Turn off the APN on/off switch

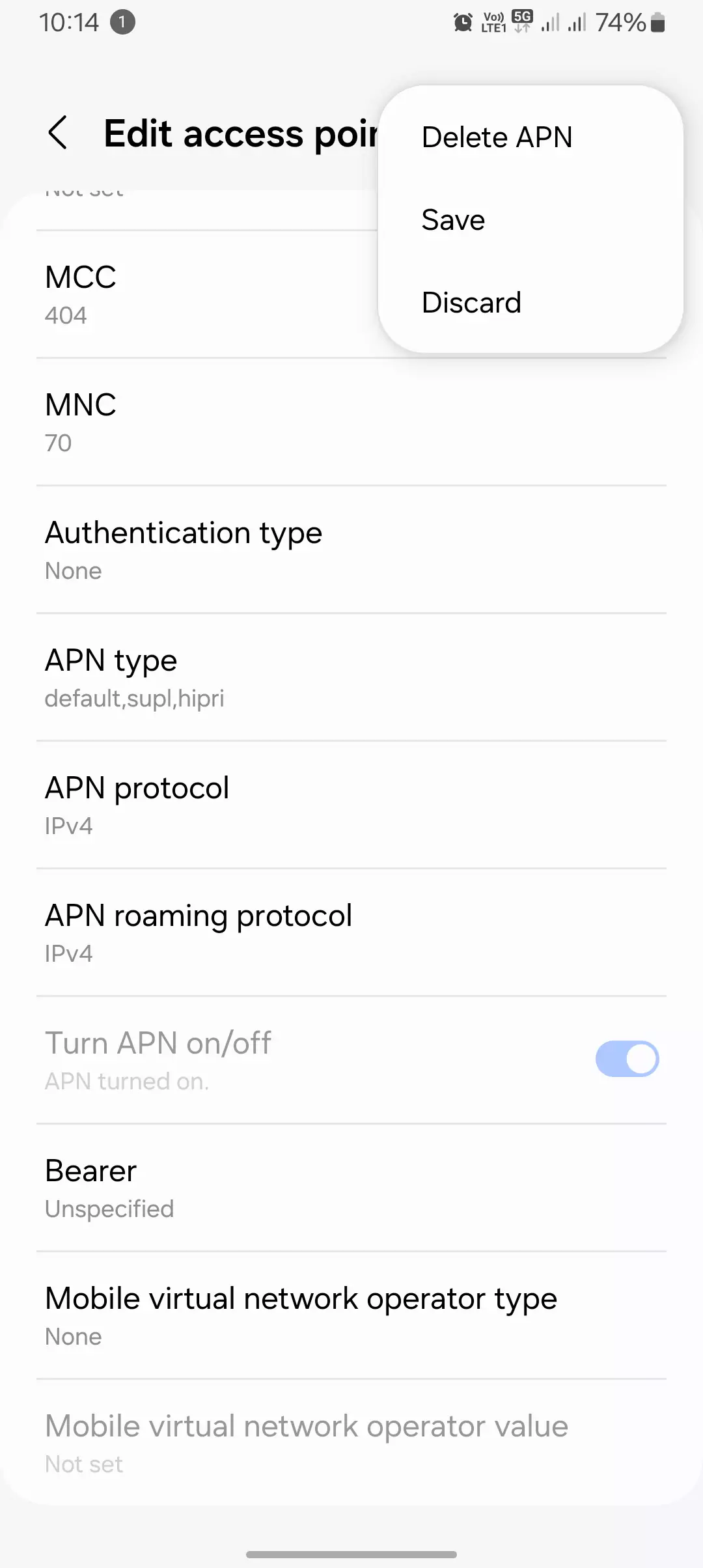pos(627,1058)
